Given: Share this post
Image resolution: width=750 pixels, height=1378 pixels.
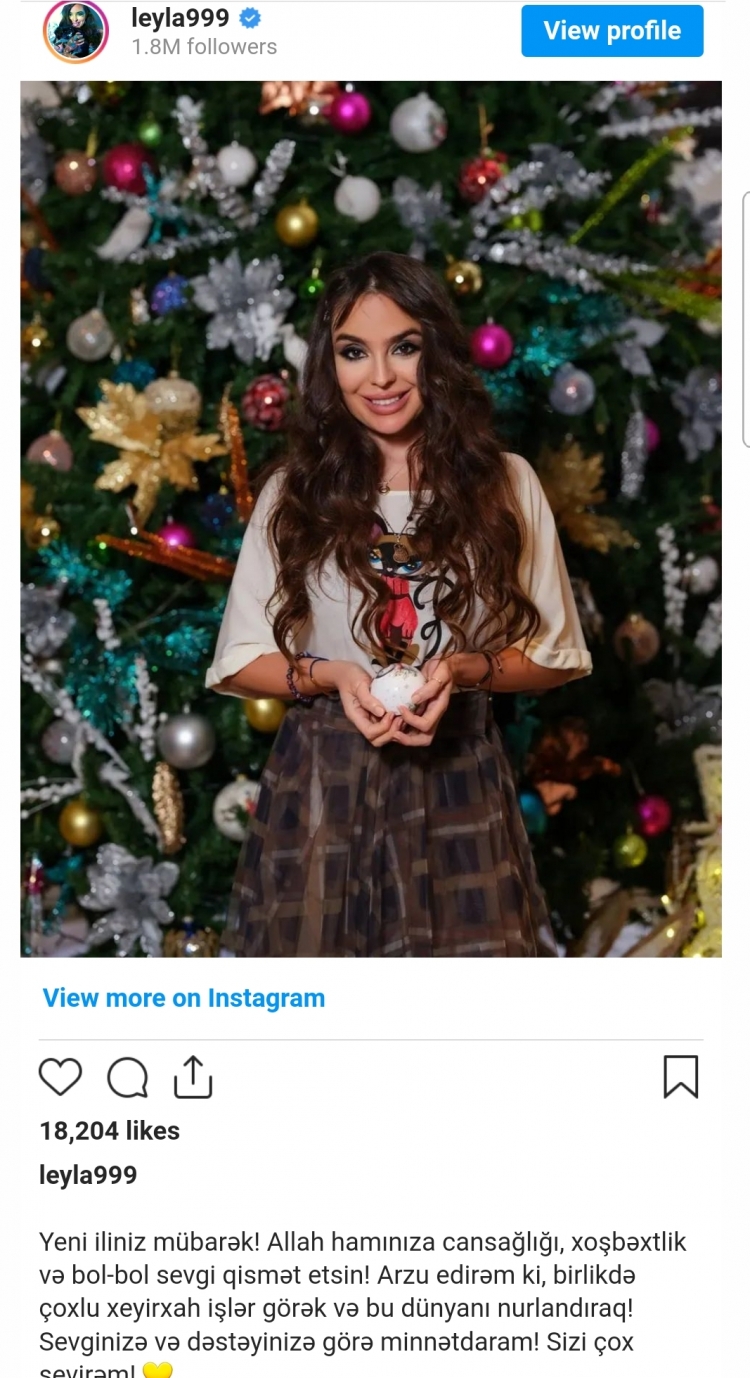Looking at the screenshot, I should coord(193,1077).
